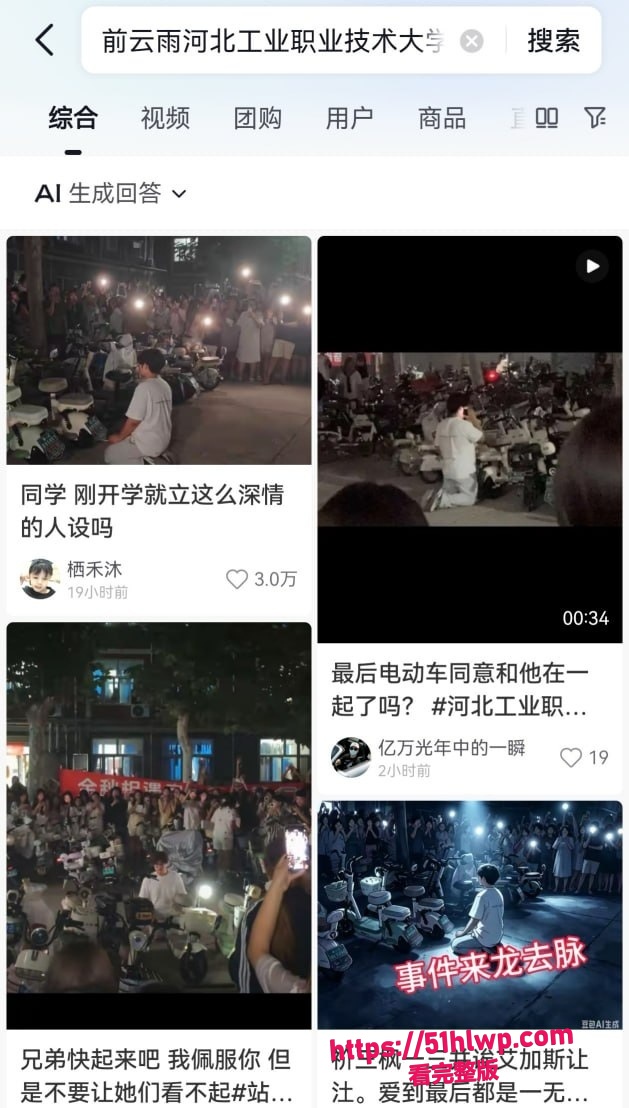This screenshot has height=1108, width=629.
Task: Switch to the 用户 tab
Action: coord(349,119)
